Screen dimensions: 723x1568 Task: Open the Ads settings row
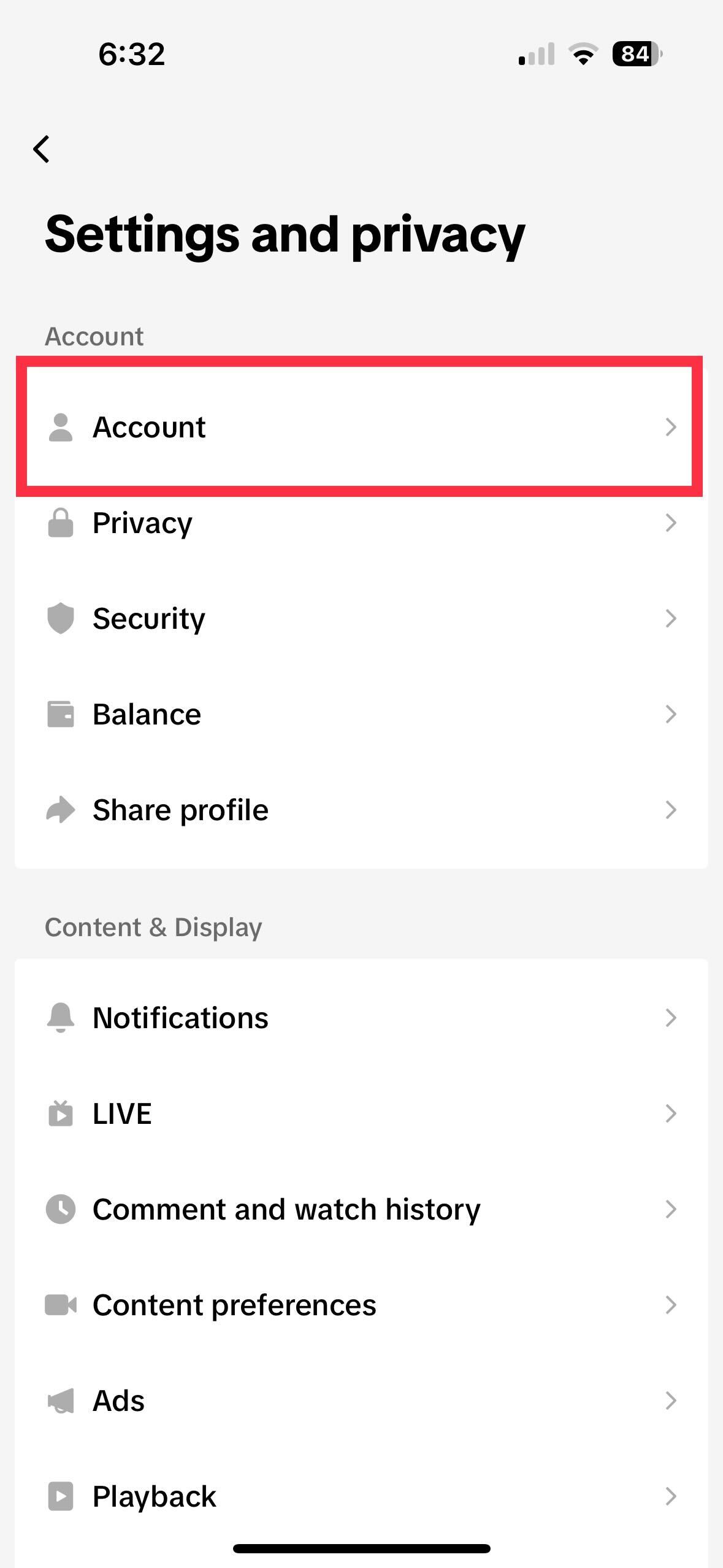tap(361, 1401)
